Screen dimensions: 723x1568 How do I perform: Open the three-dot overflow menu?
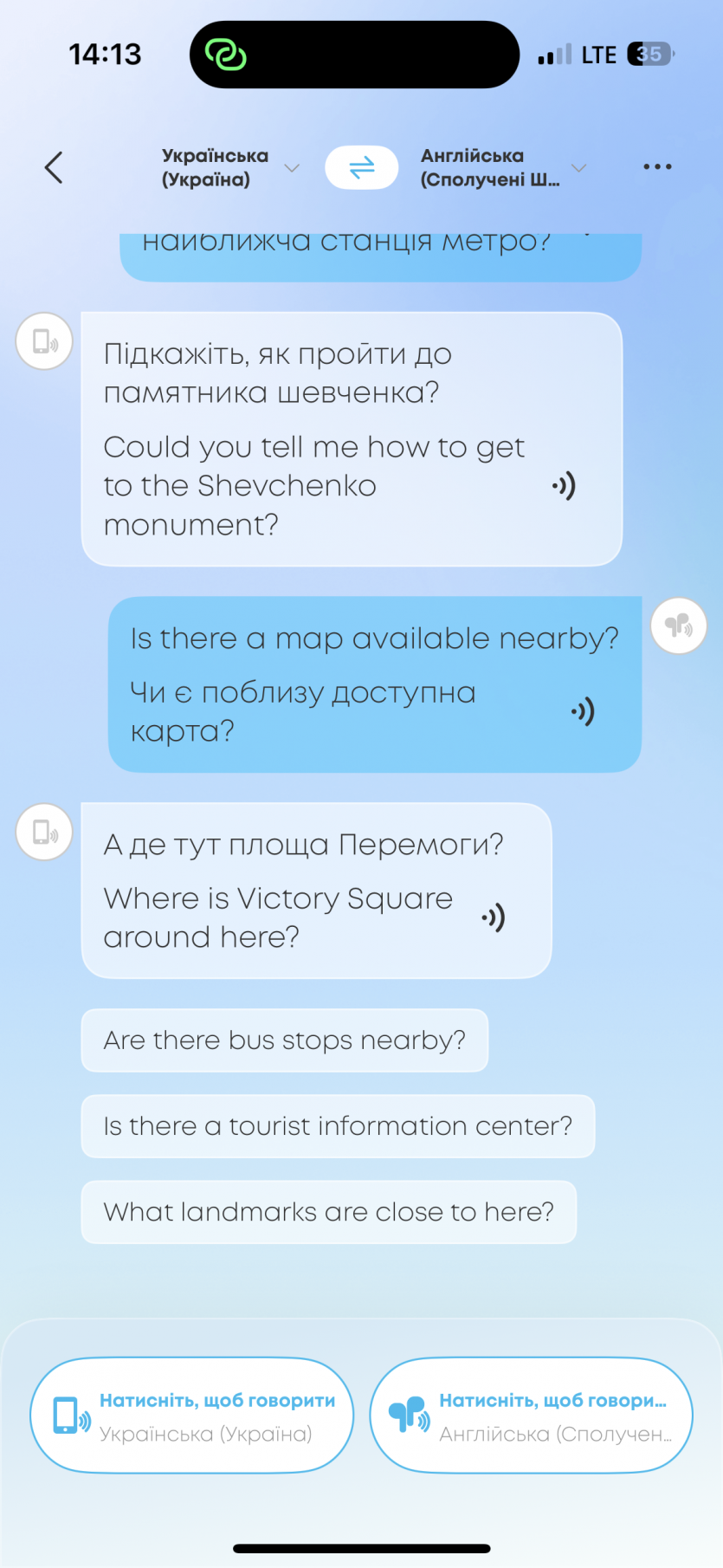coord(657,167)
